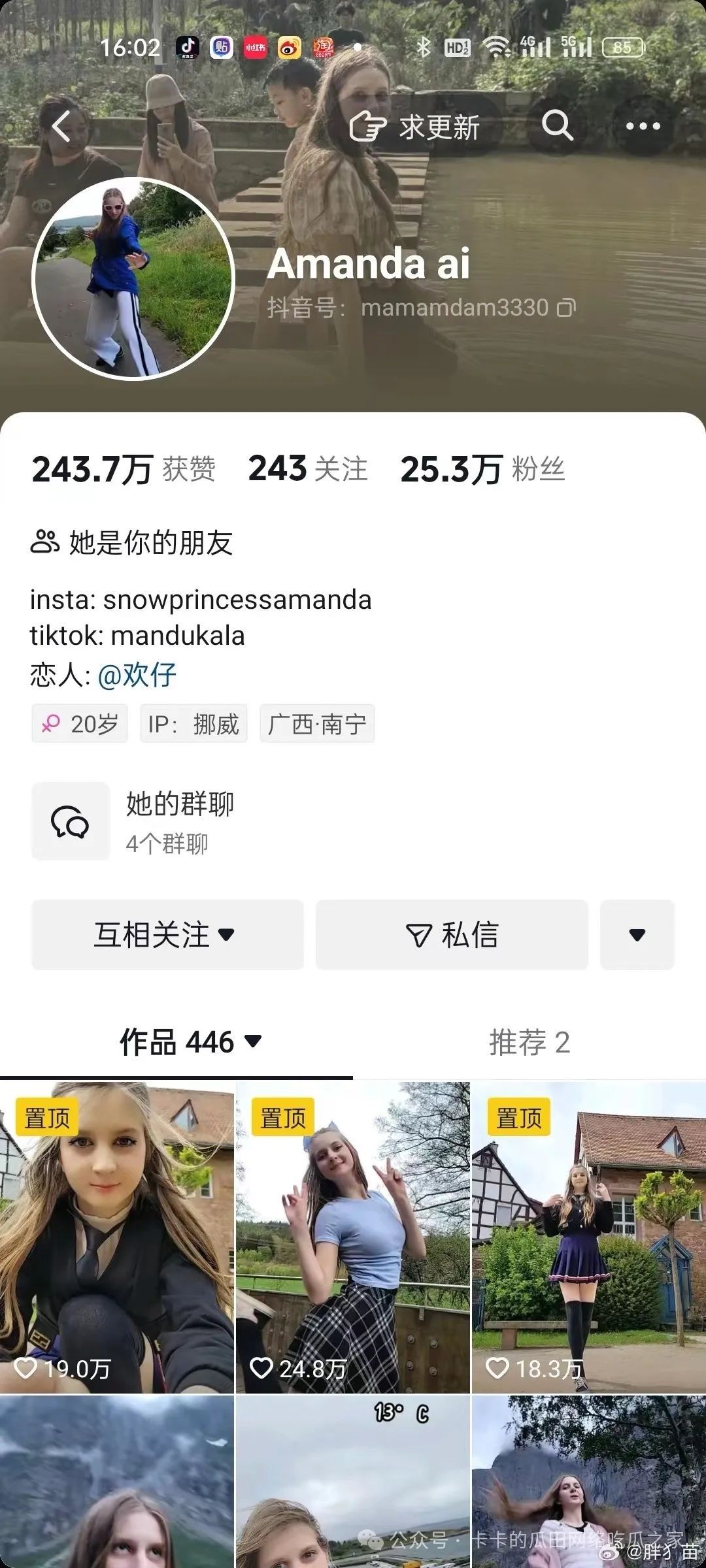Viewport: 706px width, 1568px height.
Task: Expand the arrow button next to 私信
Action: [x=637, y=934]
